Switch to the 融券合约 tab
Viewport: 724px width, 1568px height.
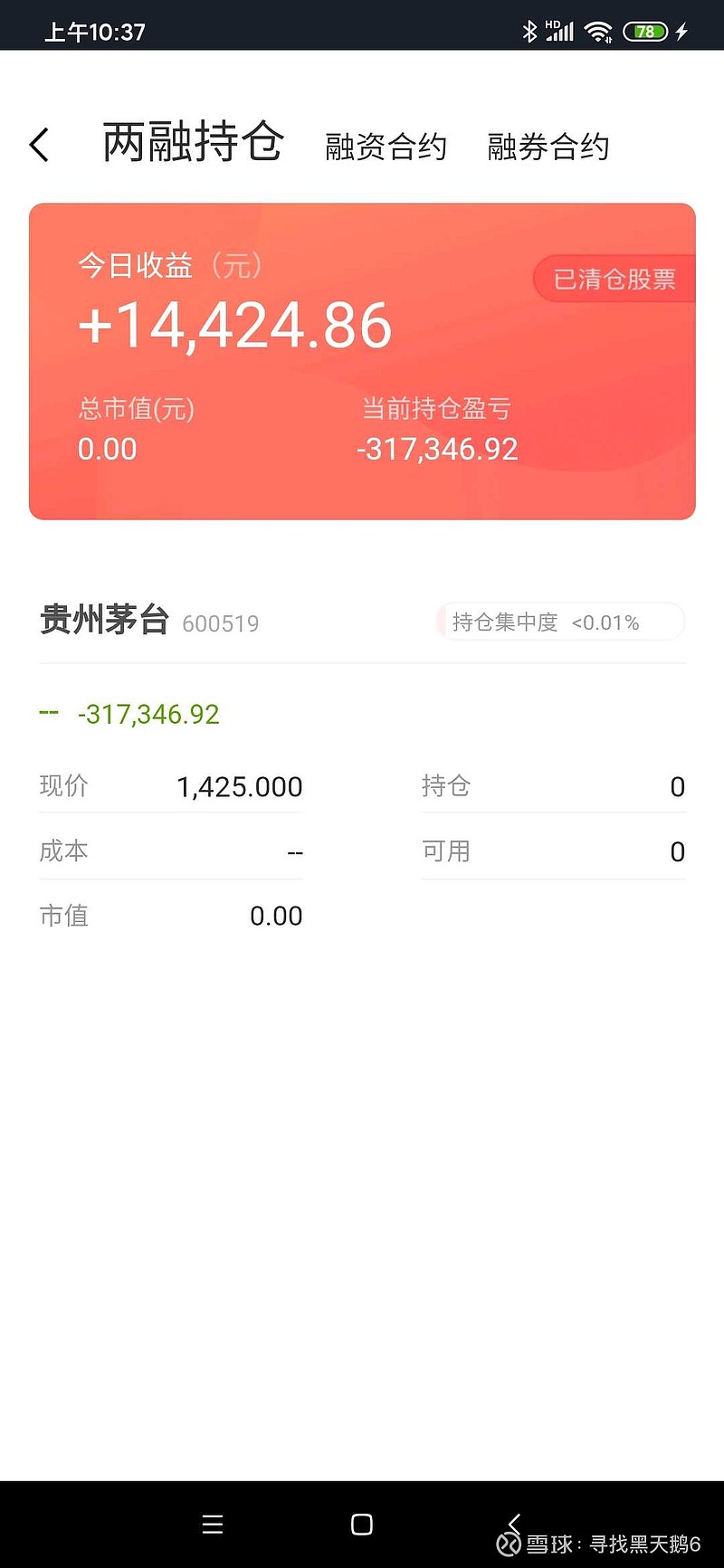point(548,147)
